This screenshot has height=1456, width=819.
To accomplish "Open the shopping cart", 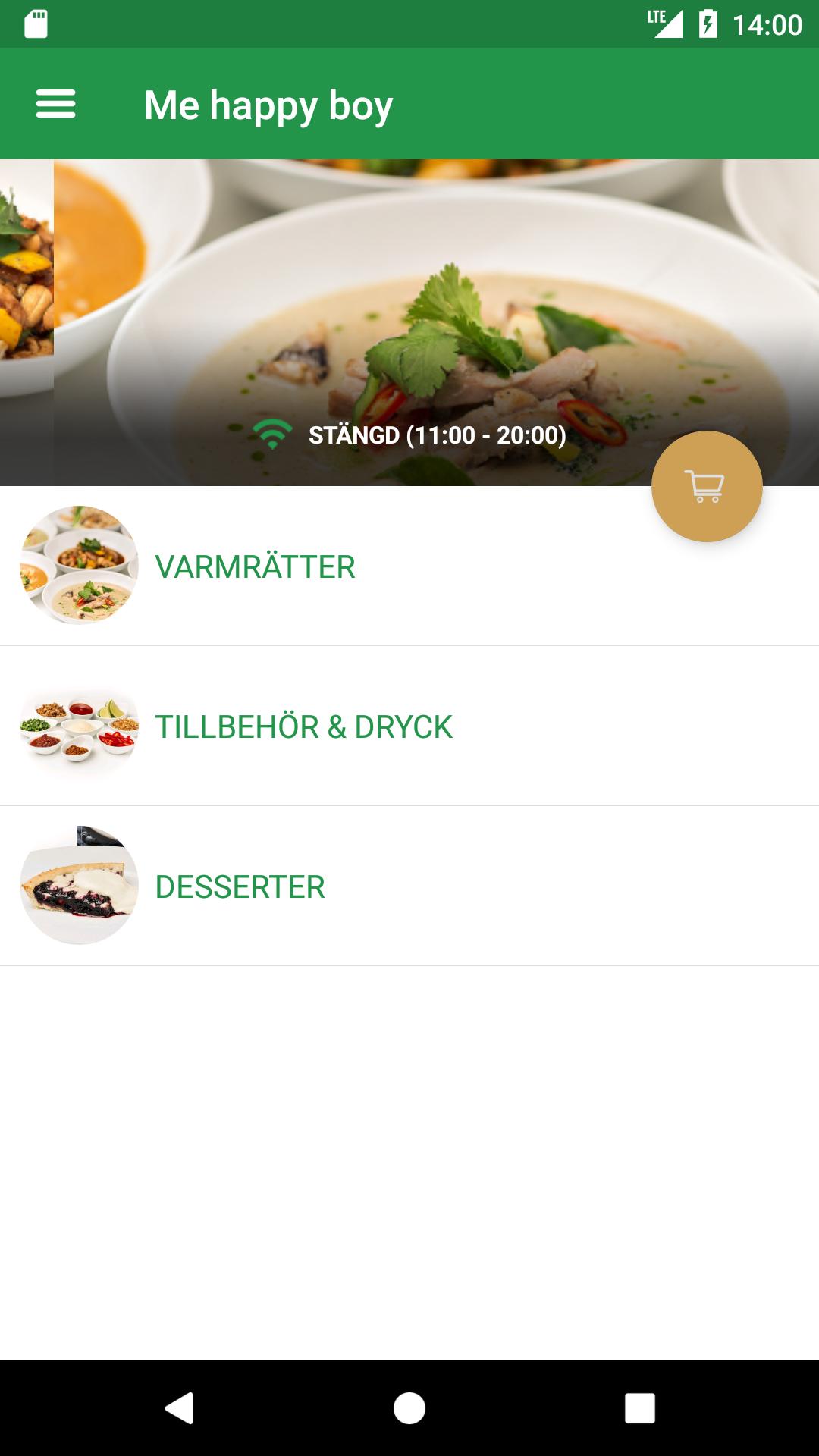I will [x=707, y=487].
